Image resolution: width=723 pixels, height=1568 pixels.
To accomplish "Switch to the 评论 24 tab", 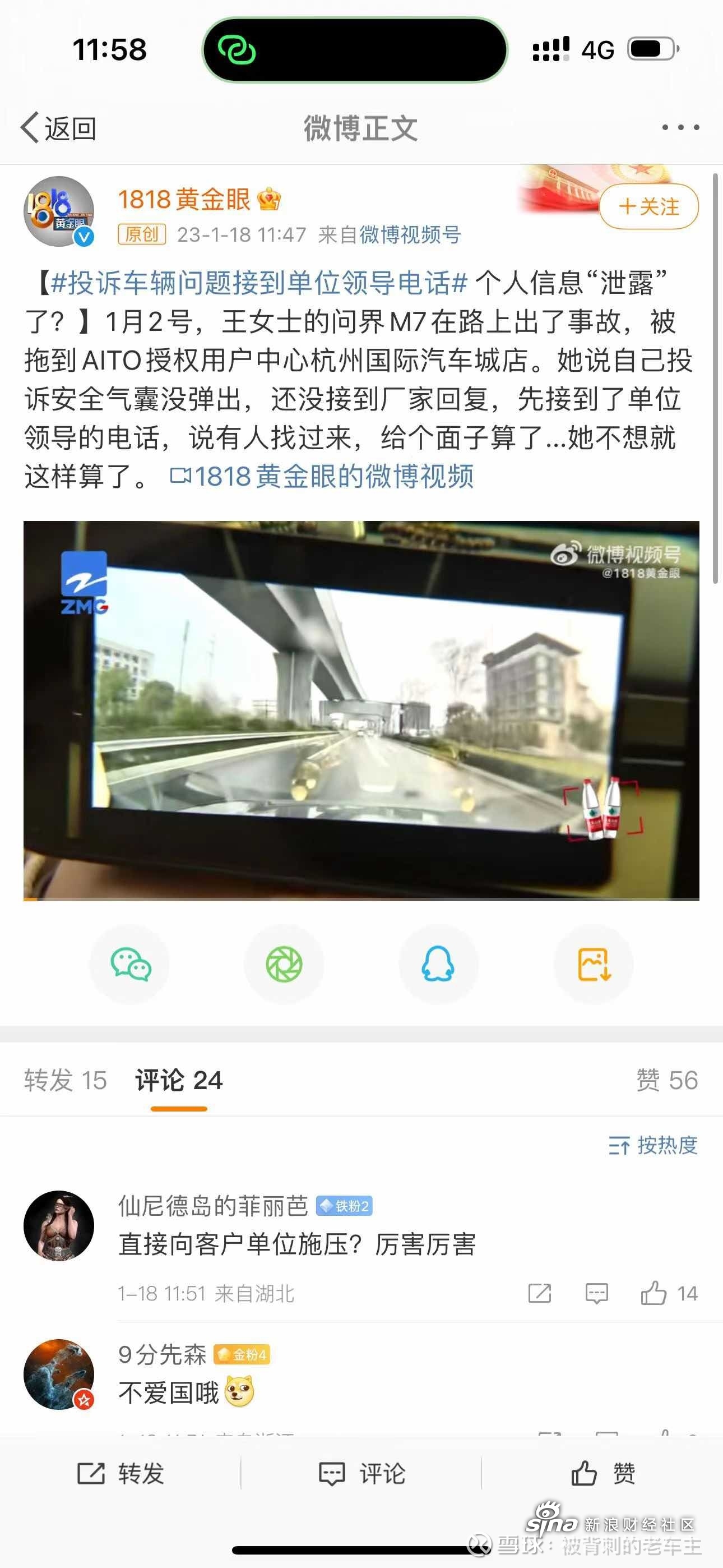I will click(179, 1081).
